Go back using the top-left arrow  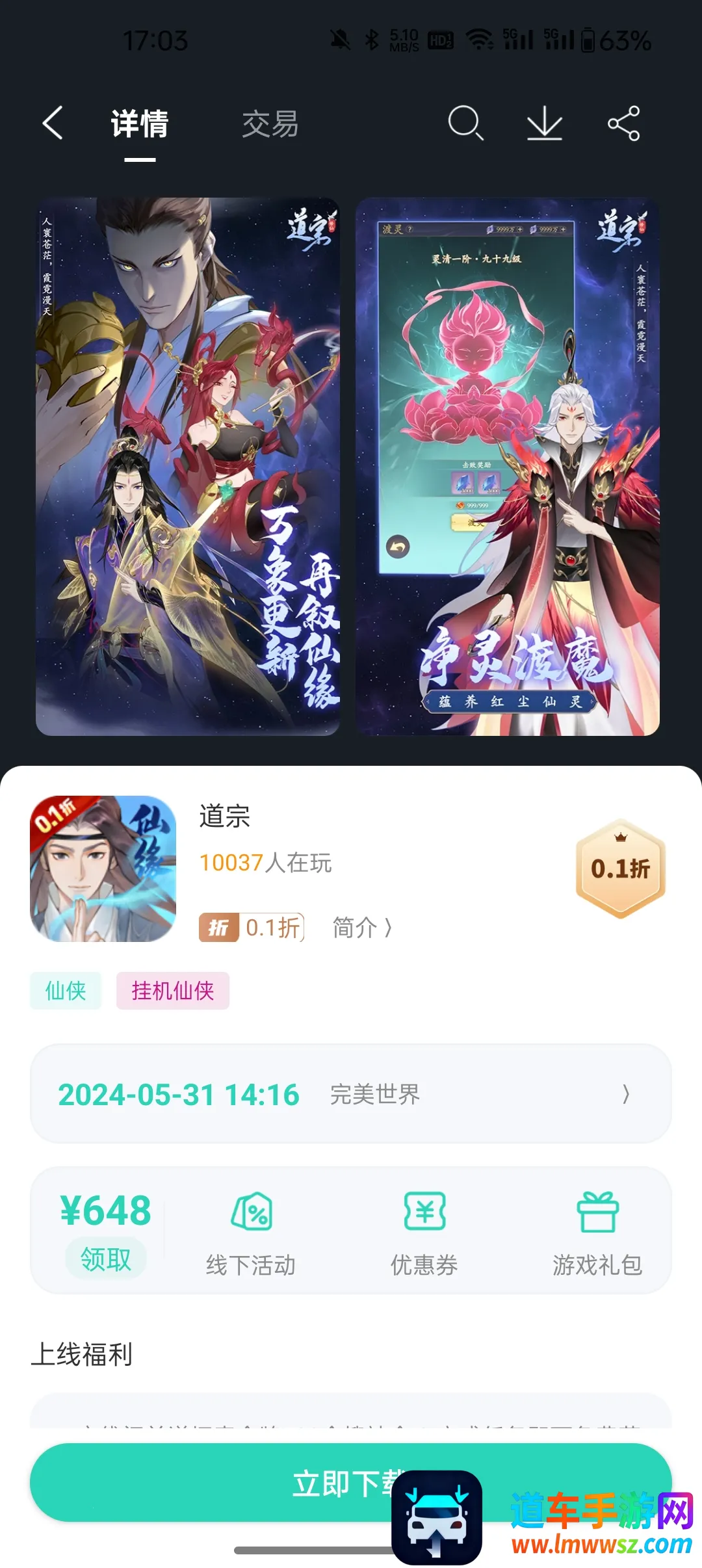pos(53,123)
